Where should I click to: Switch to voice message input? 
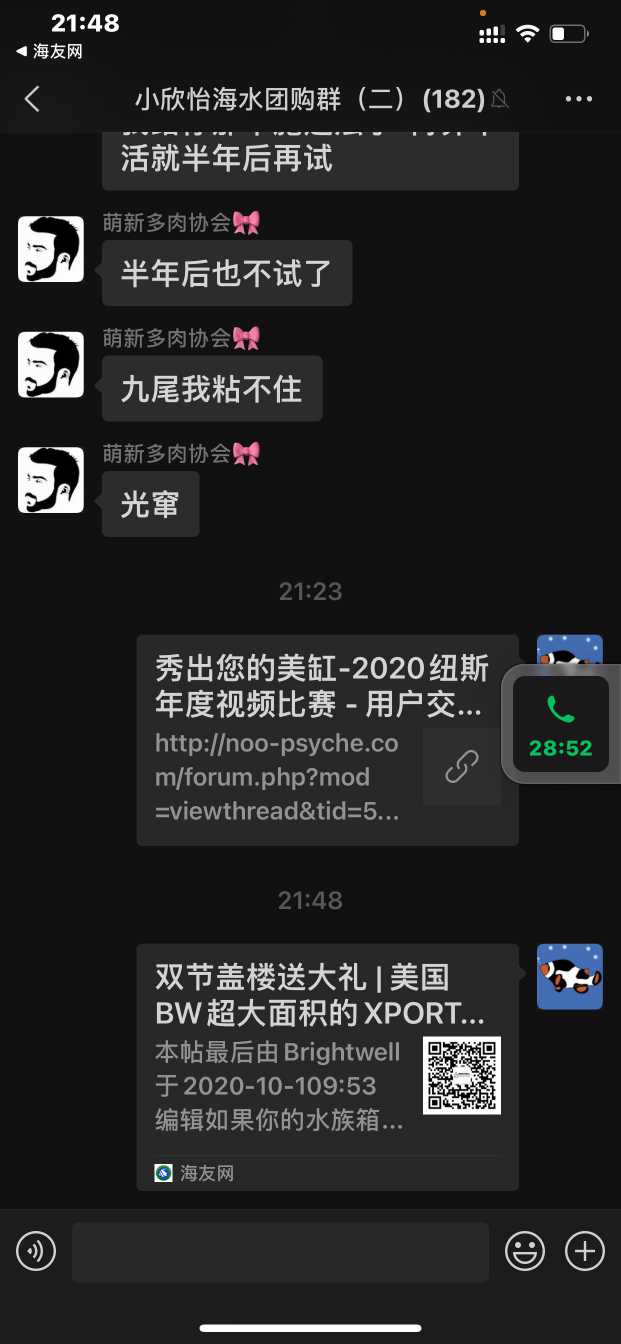coord(36,1251)
